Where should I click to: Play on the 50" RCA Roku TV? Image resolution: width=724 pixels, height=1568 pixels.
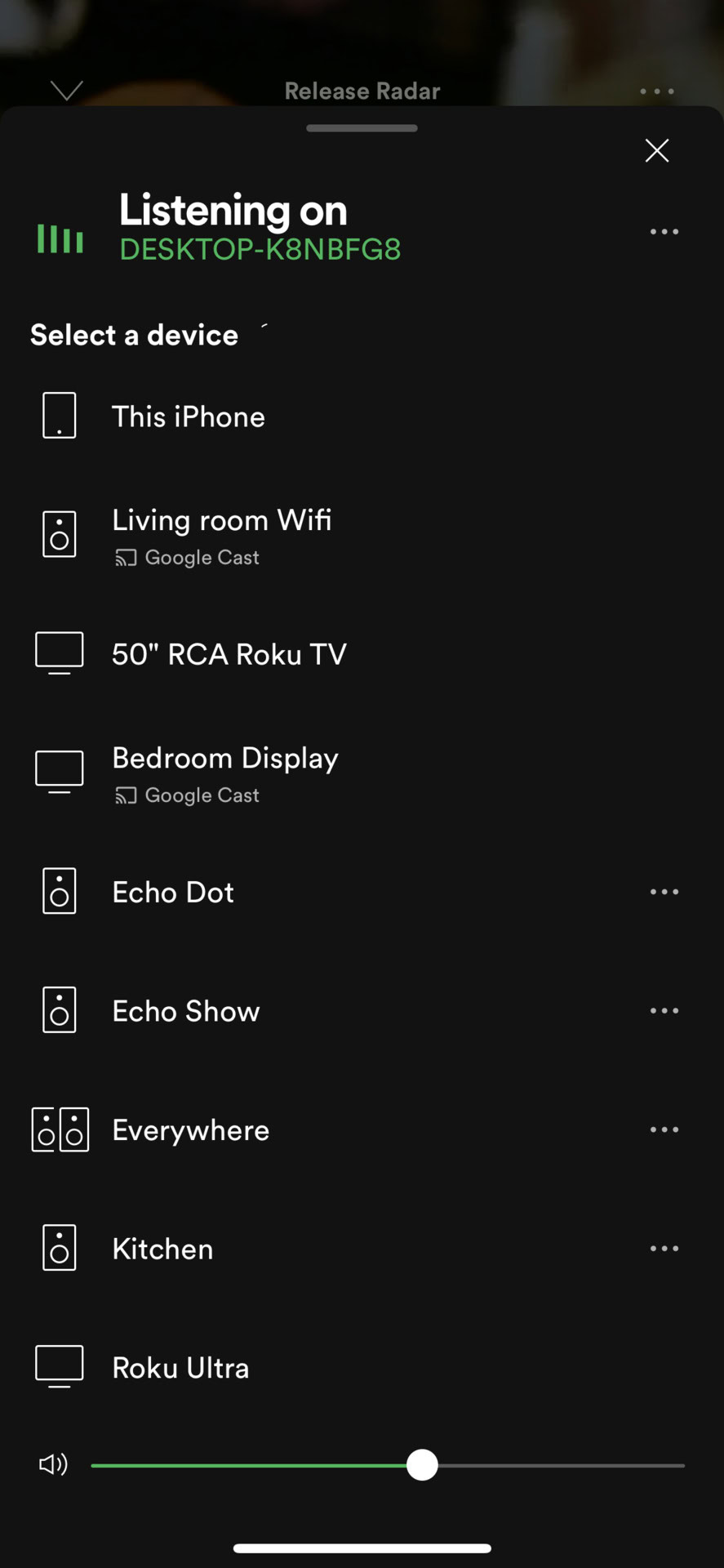click(229, 654)
